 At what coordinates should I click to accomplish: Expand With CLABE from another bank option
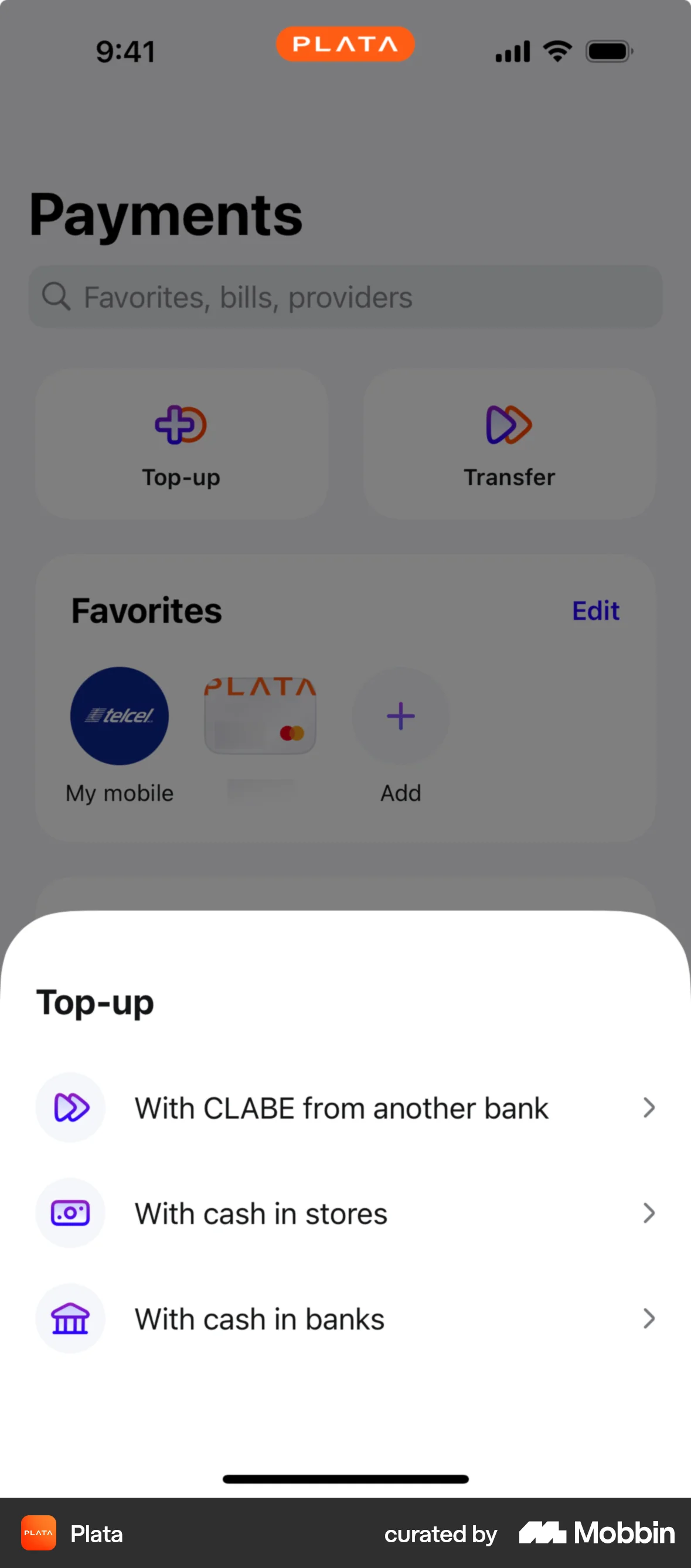tap(342, 1108)
